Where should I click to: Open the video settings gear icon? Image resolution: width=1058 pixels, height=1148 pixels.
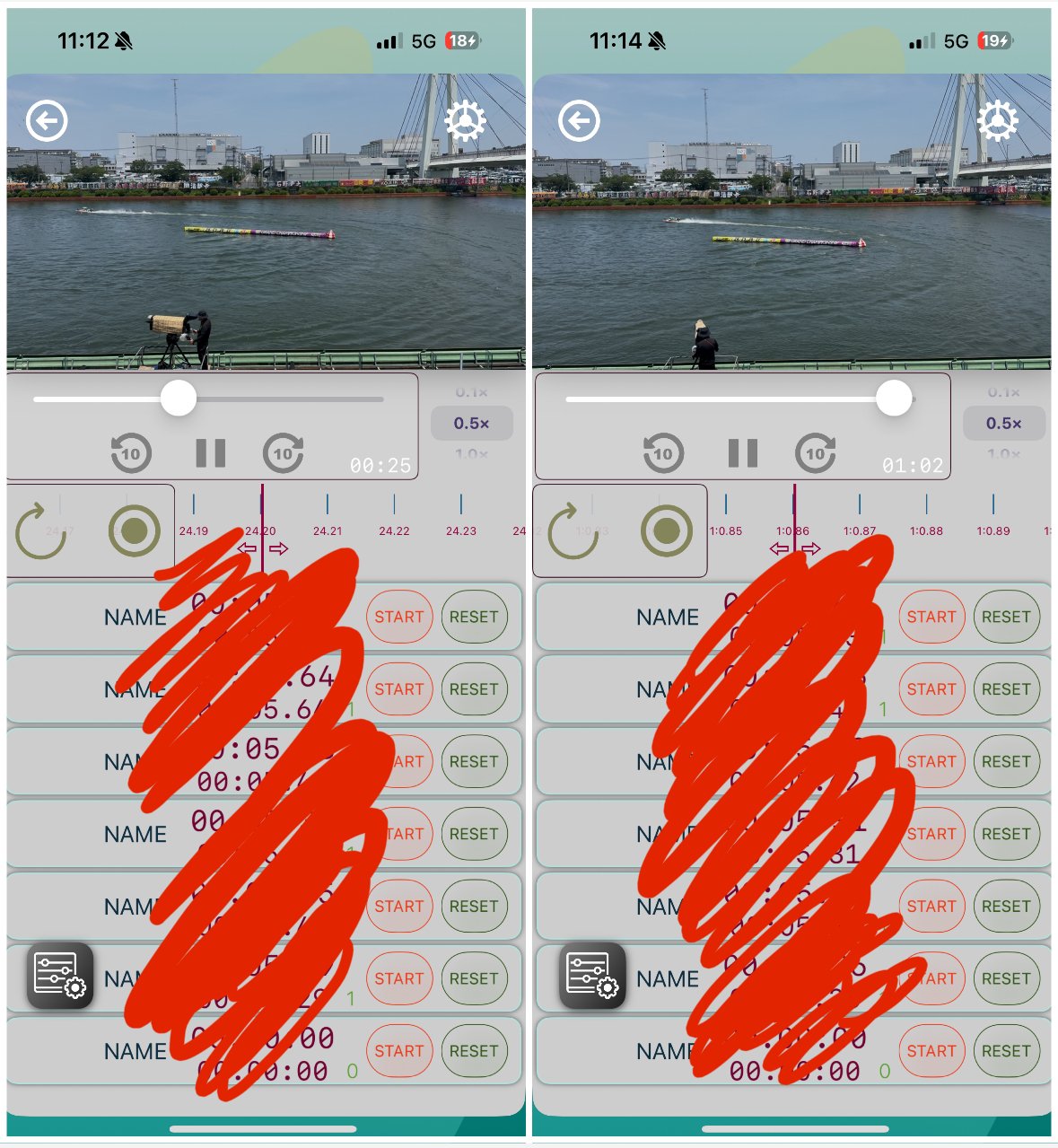click(466, 118)
